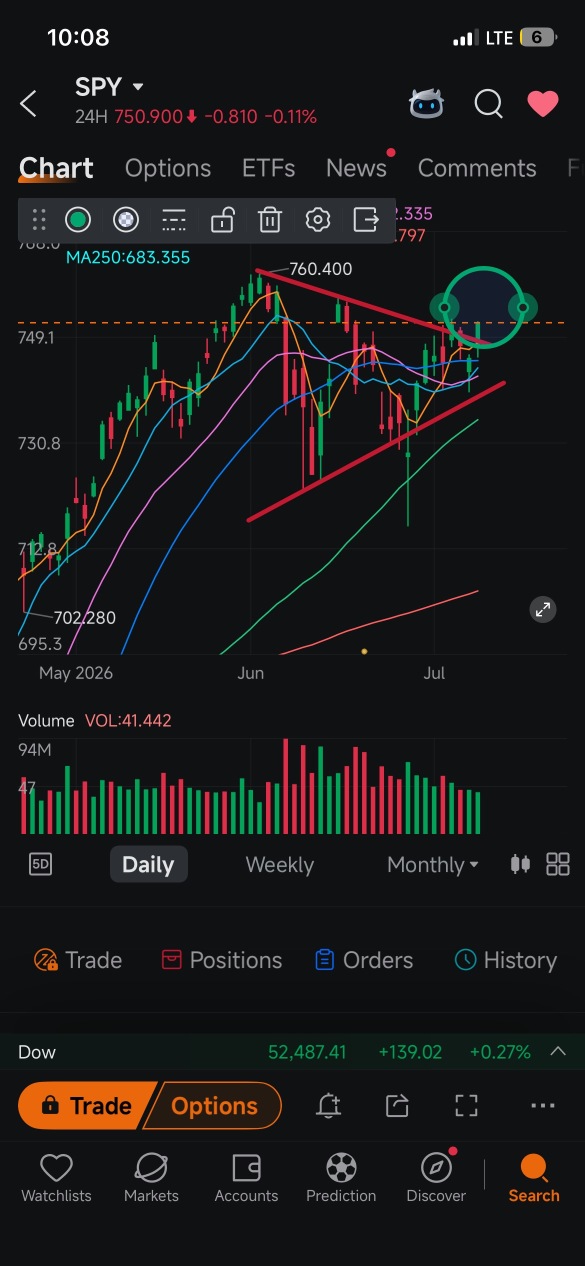The width and height of the screenshot is (585, 1266).
Task: Remove SPY from favorites via heart
Action: click(543, 103)
